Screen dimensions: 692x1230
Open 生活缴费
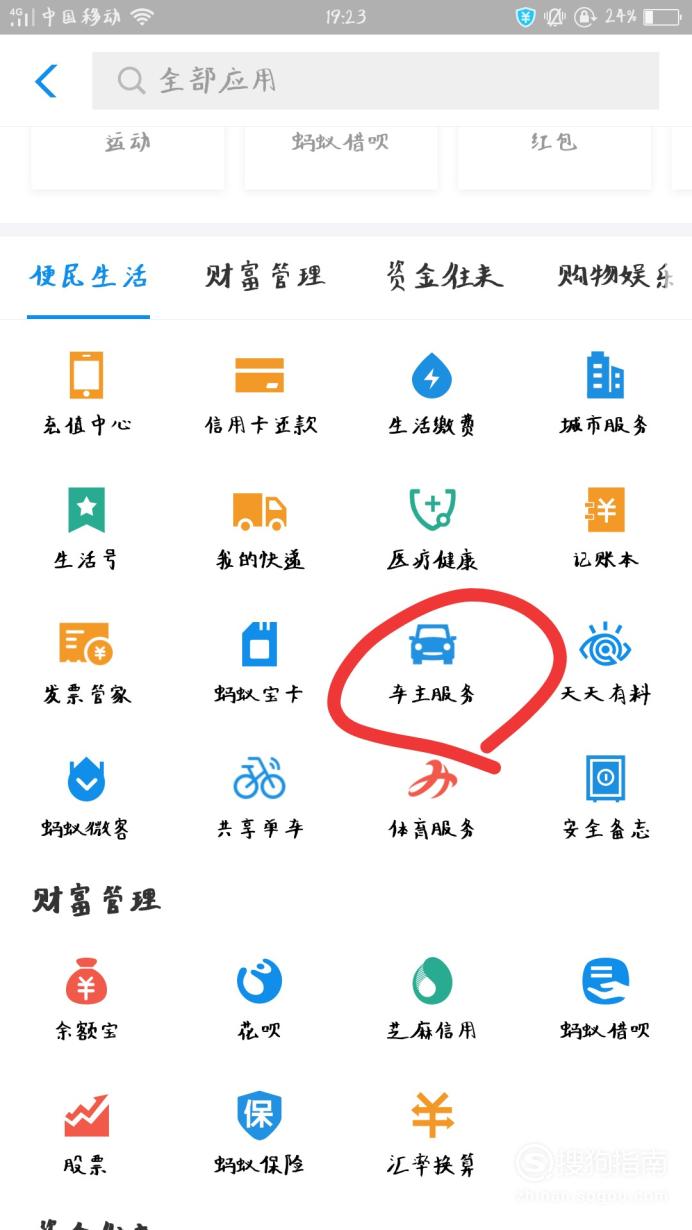pyautogui.click(x=432, y=394)
